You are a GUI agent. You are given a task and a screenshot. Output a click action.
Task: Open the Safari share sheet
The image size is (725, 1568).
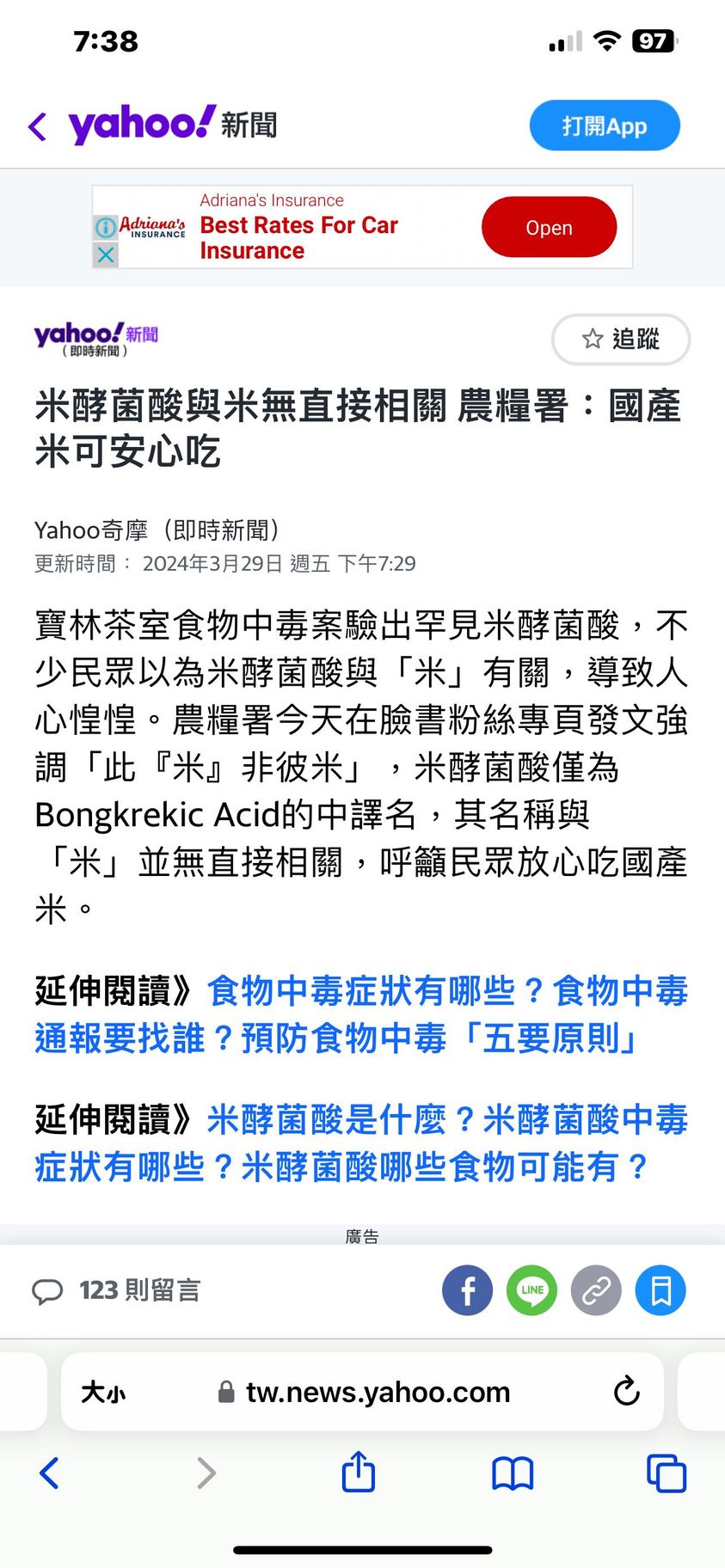[x=359, y=1472]
